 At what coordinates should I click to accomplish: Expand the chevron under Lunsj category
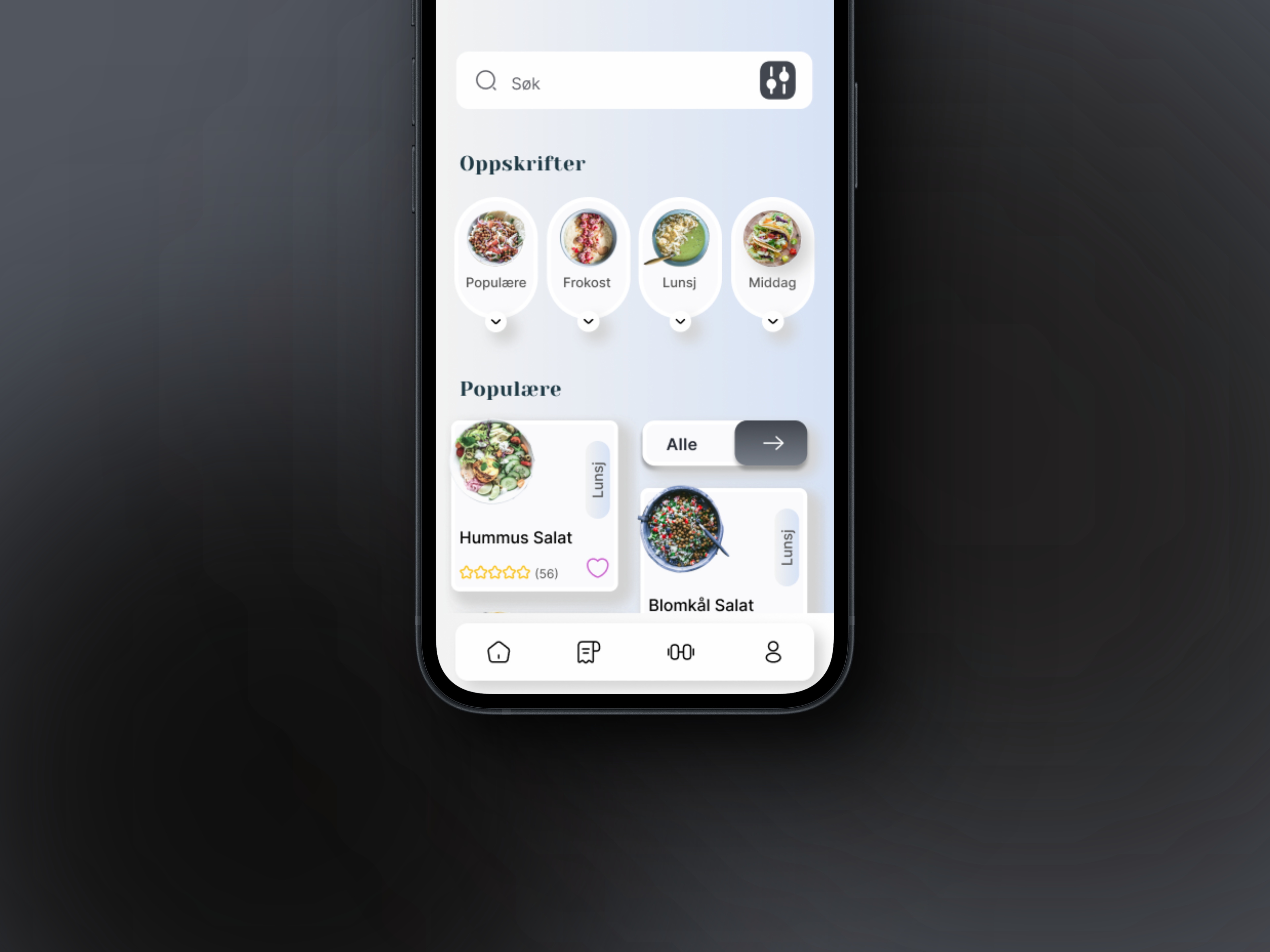click(680, 321)
